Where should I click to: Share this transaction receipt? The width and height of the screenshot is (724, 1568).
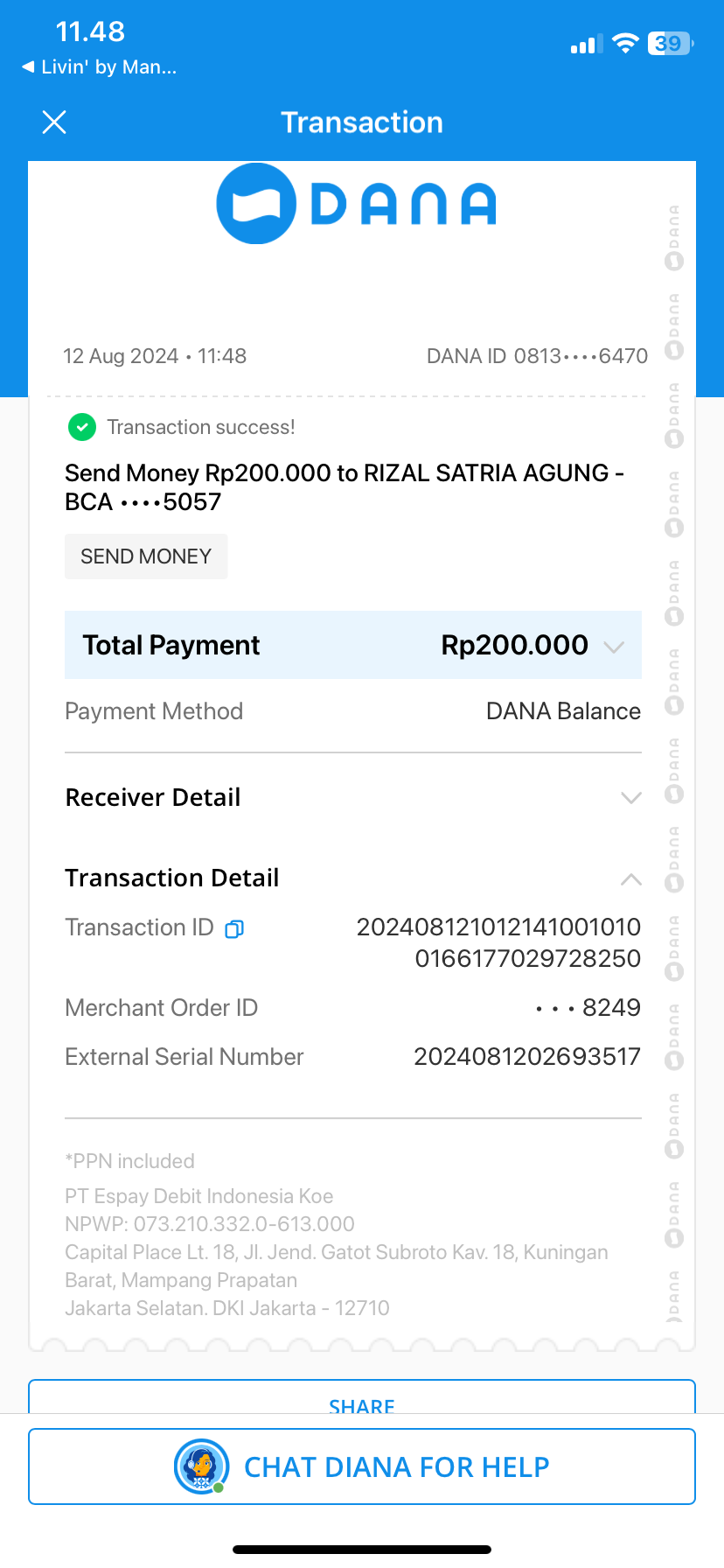coord(361,1400)
